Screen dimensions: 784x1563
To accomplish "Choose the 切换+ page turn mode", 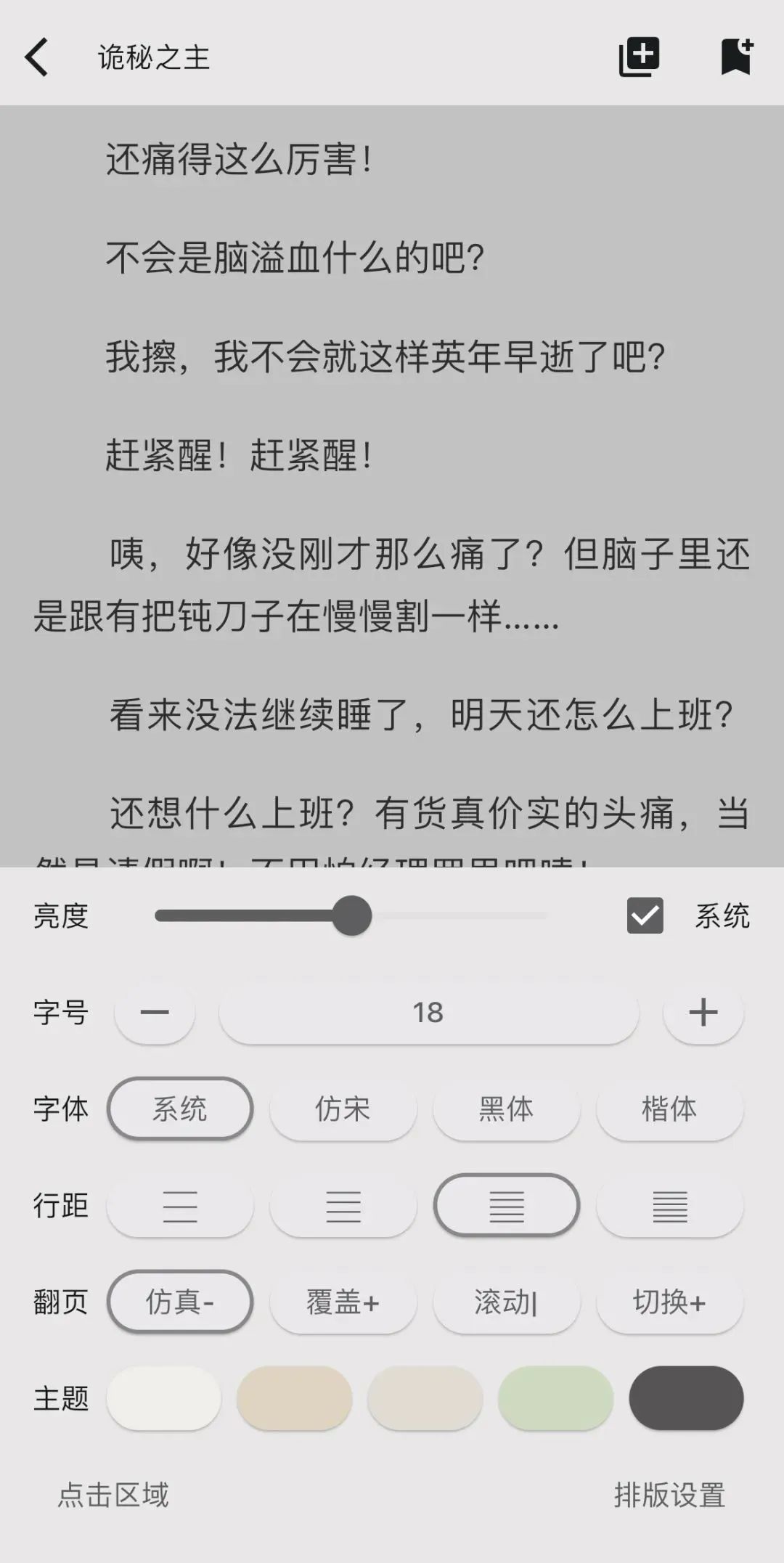I will [x=669, y=1303].
